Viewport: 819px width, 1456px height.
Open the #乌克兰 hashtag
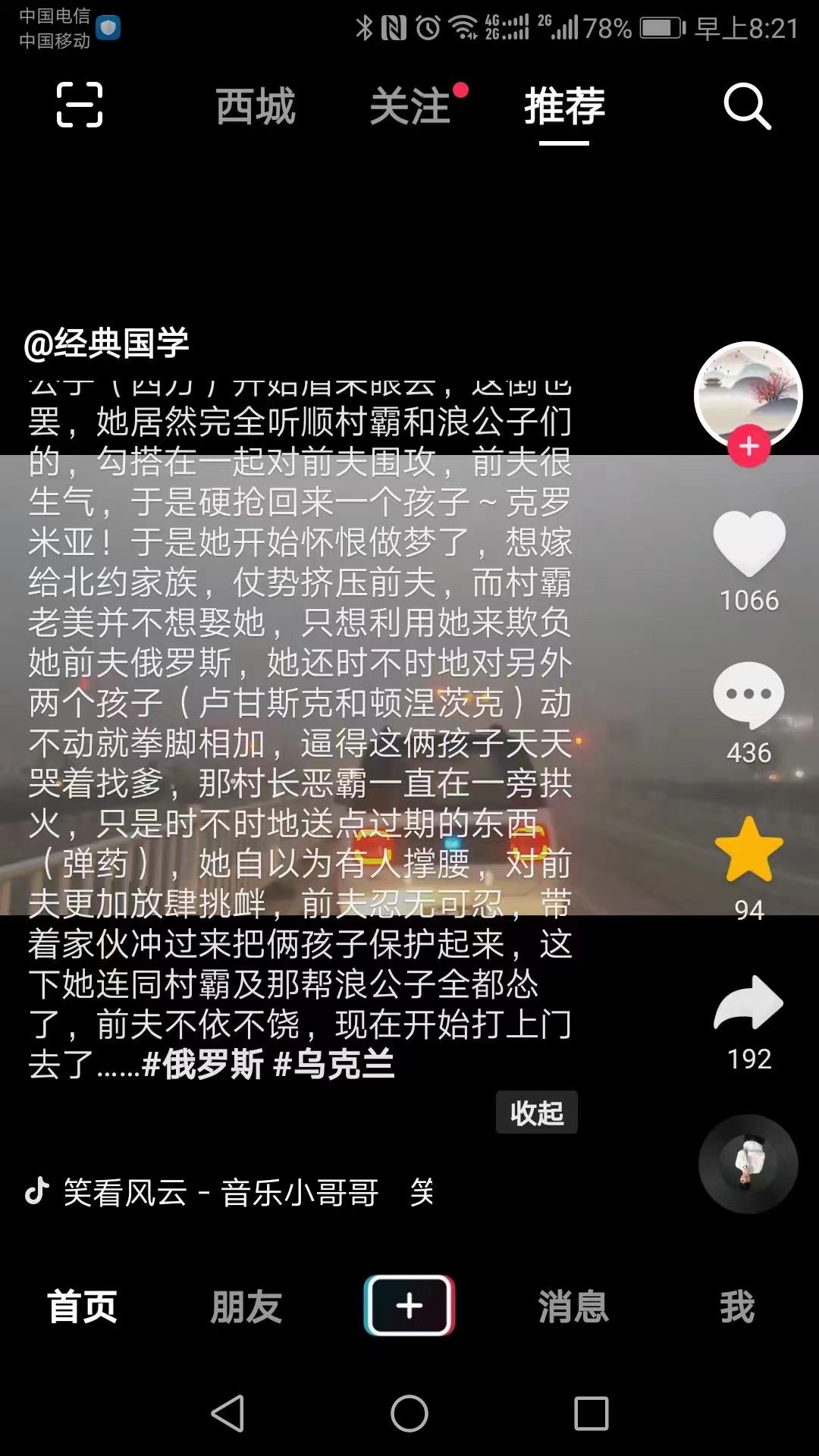point(334,1065)
